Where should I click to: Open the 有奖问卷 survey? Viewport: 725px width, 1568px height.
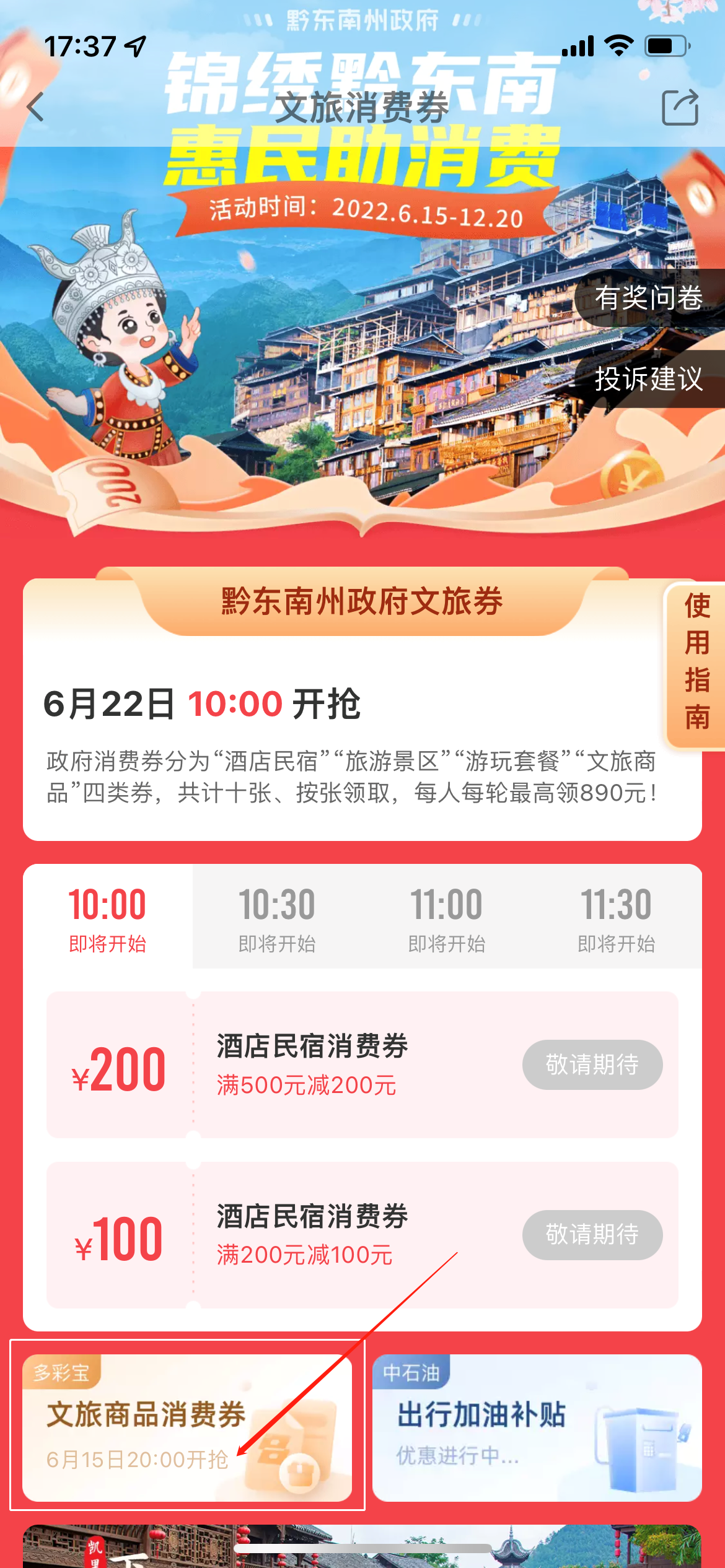point(648,298)
